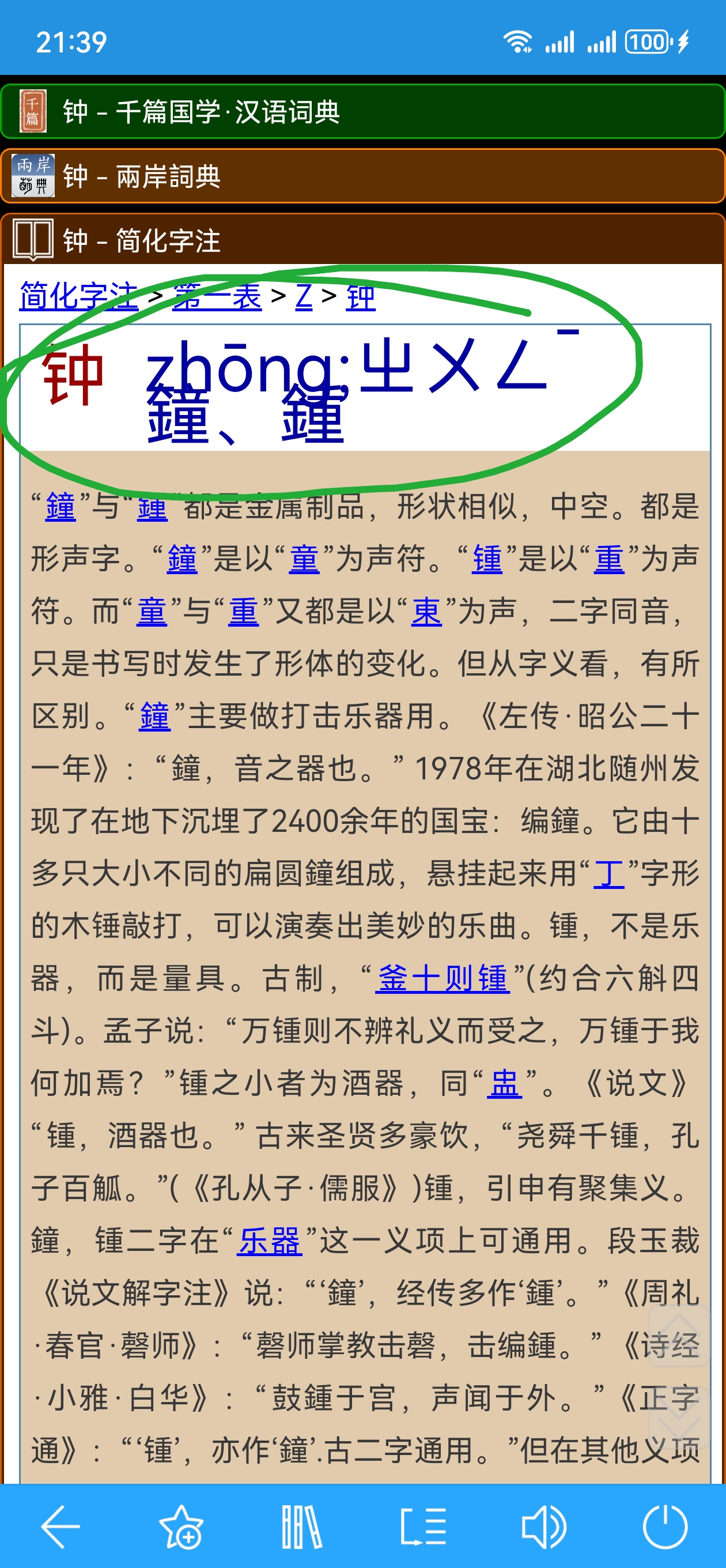Go back using the bottom arrow

(60, 1526)
